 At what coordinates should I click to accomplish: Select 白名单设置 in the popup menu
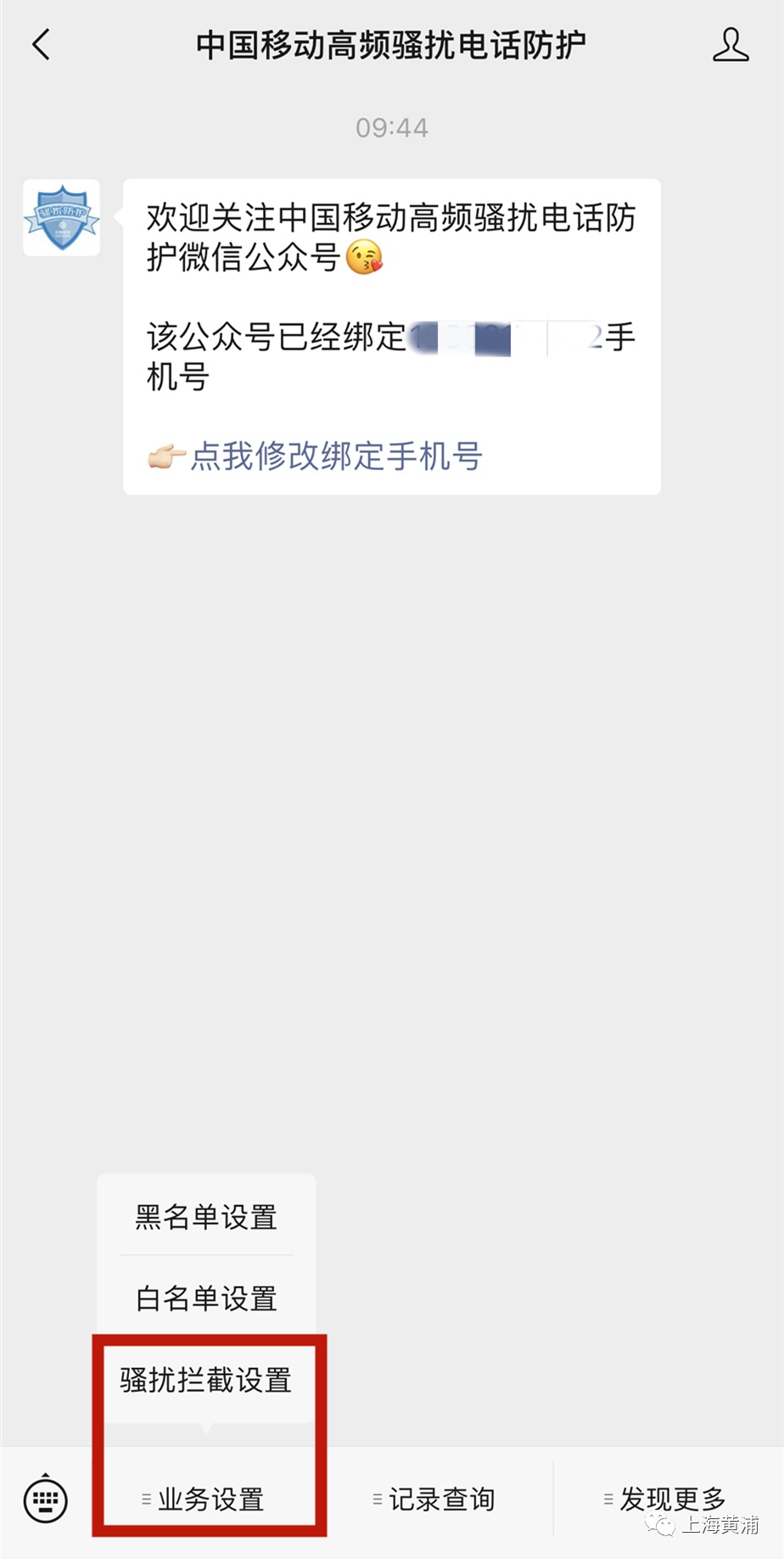tap(206, 1298)
